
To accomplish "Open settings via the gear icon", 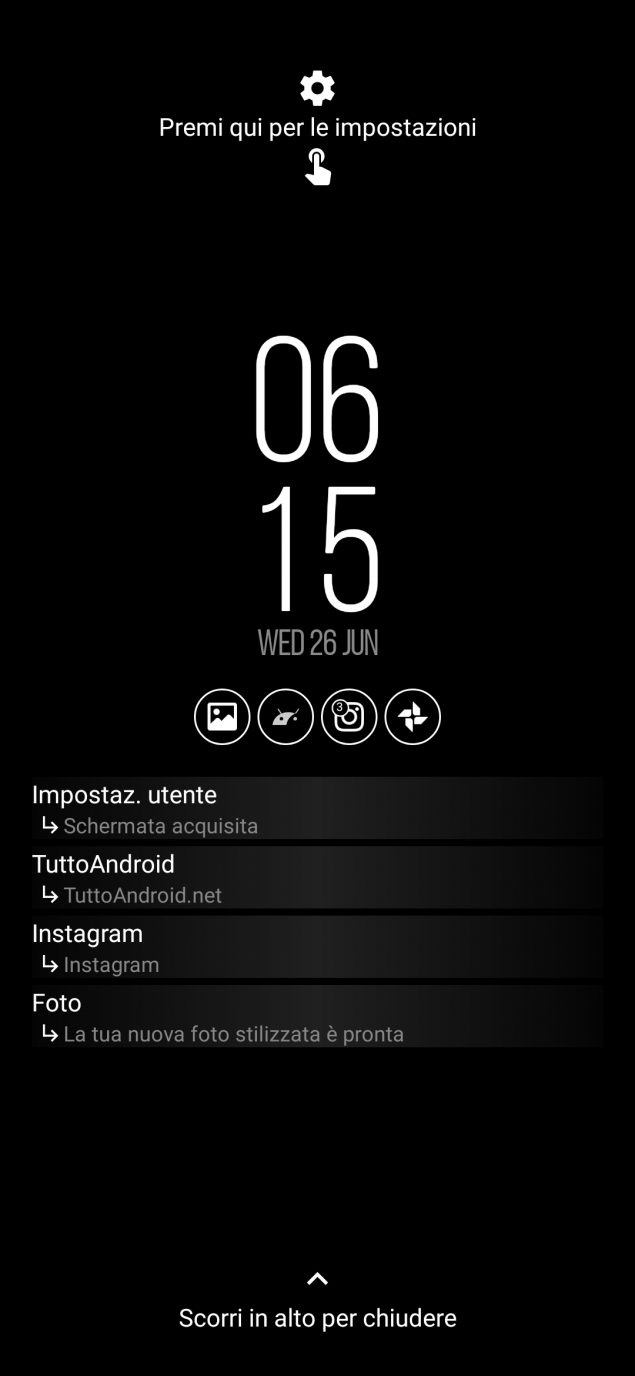I will coord(317,88).
